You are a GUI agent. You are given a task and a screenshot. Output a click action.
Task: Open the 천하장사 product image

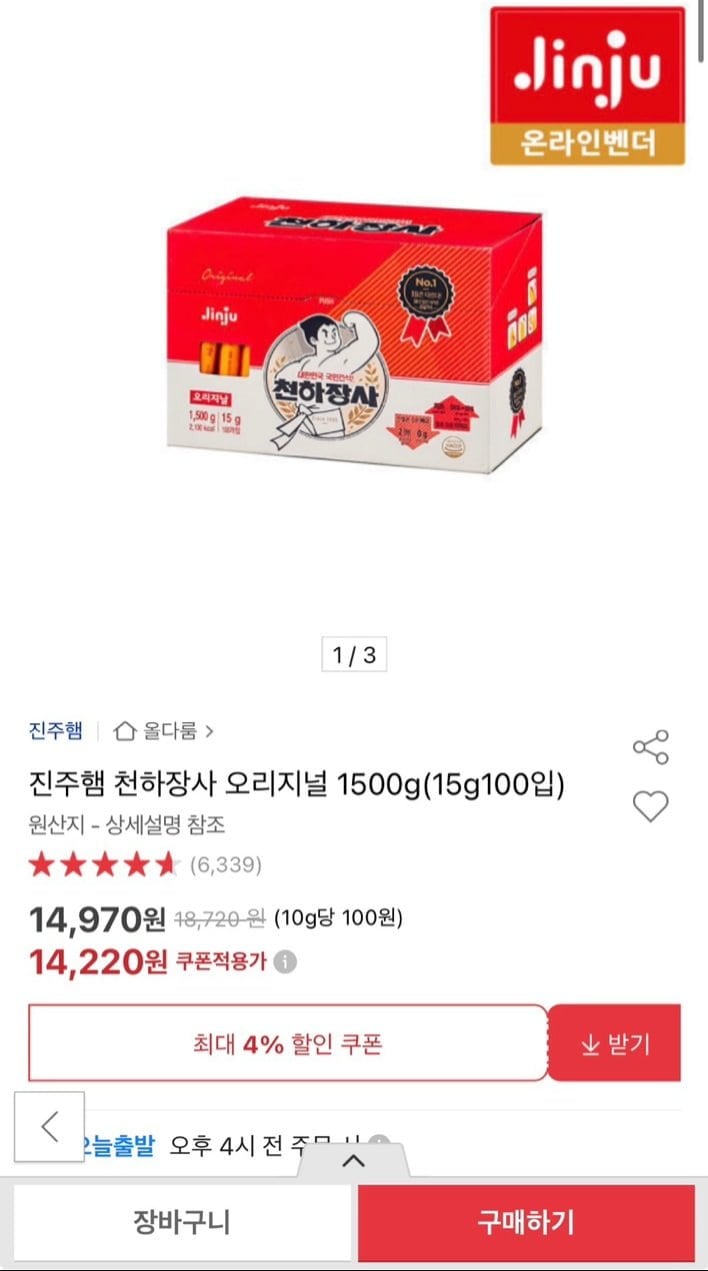(x=353, y=335)
